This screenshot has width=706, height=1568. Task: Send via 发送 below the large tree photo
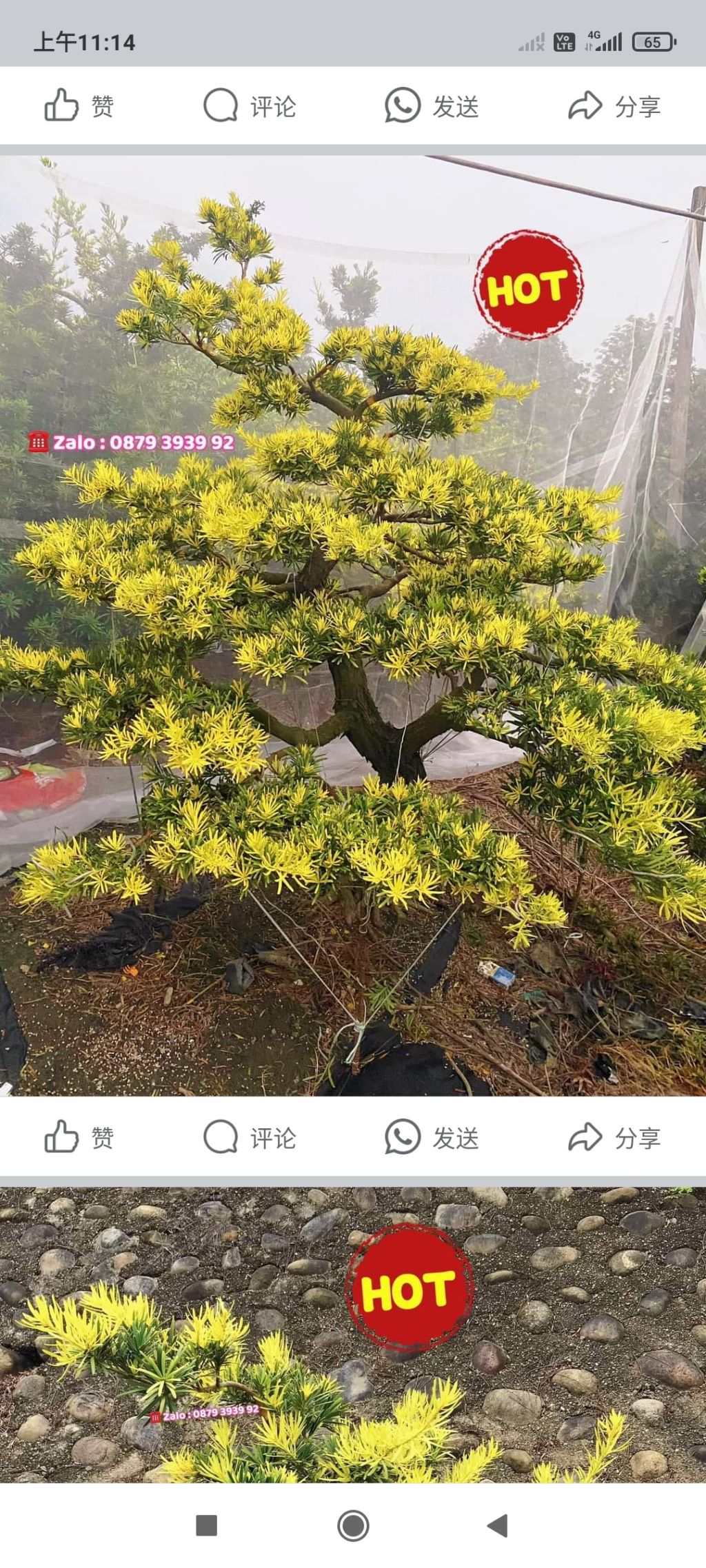pos(432,1137)
